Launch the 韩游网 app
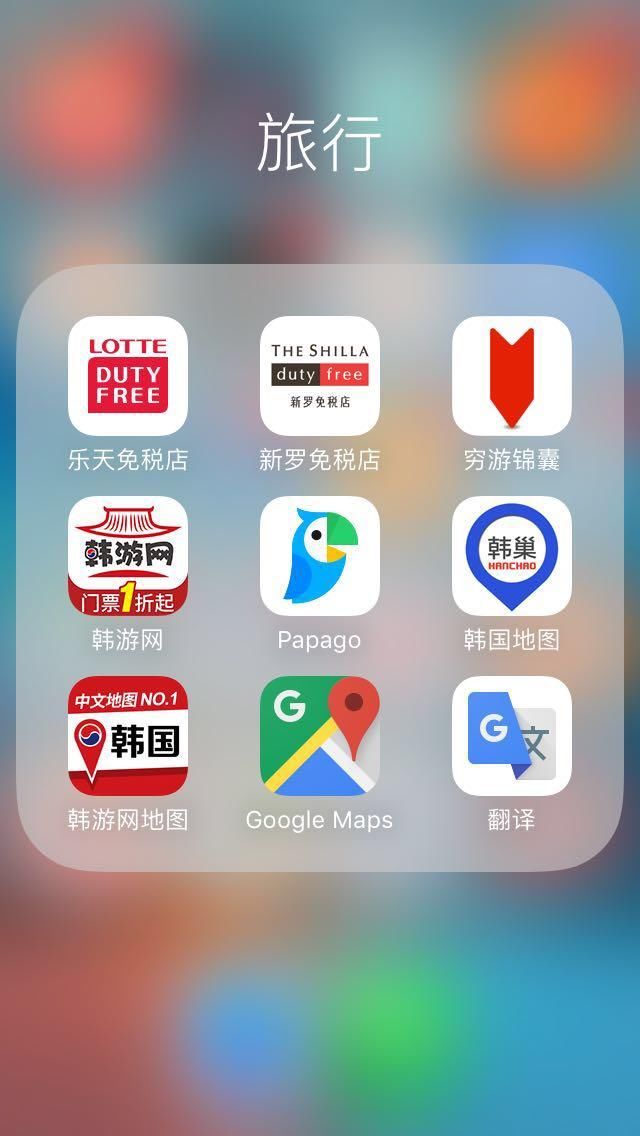 click(128, 556)
